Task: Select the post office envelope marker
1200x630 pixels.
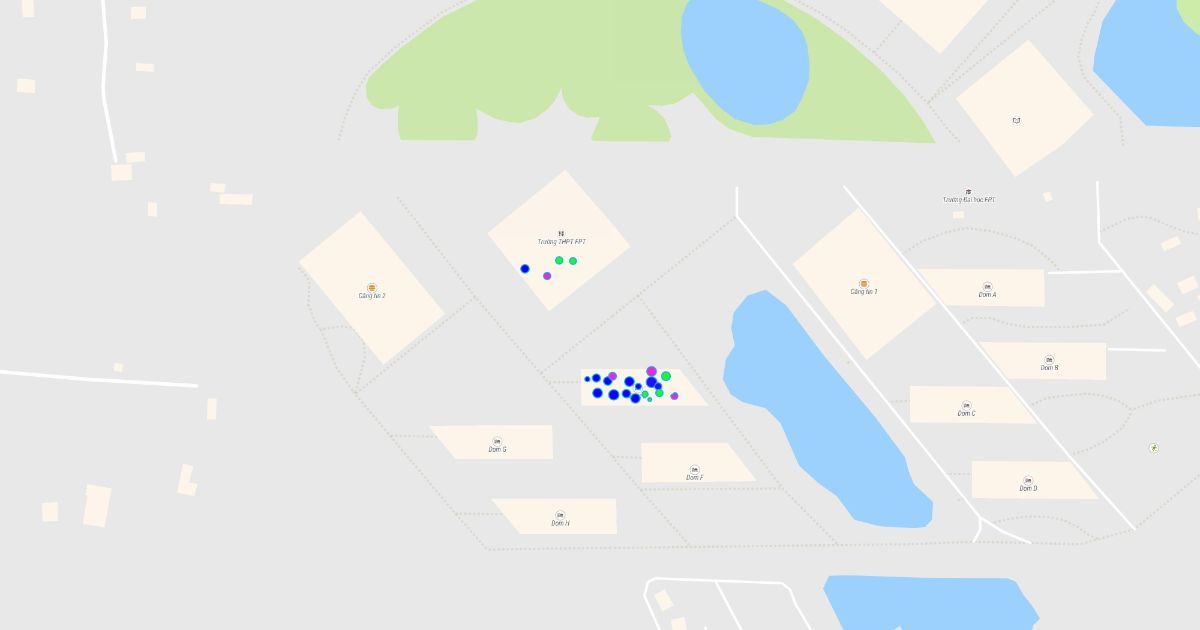Action: click(1016, 121)
